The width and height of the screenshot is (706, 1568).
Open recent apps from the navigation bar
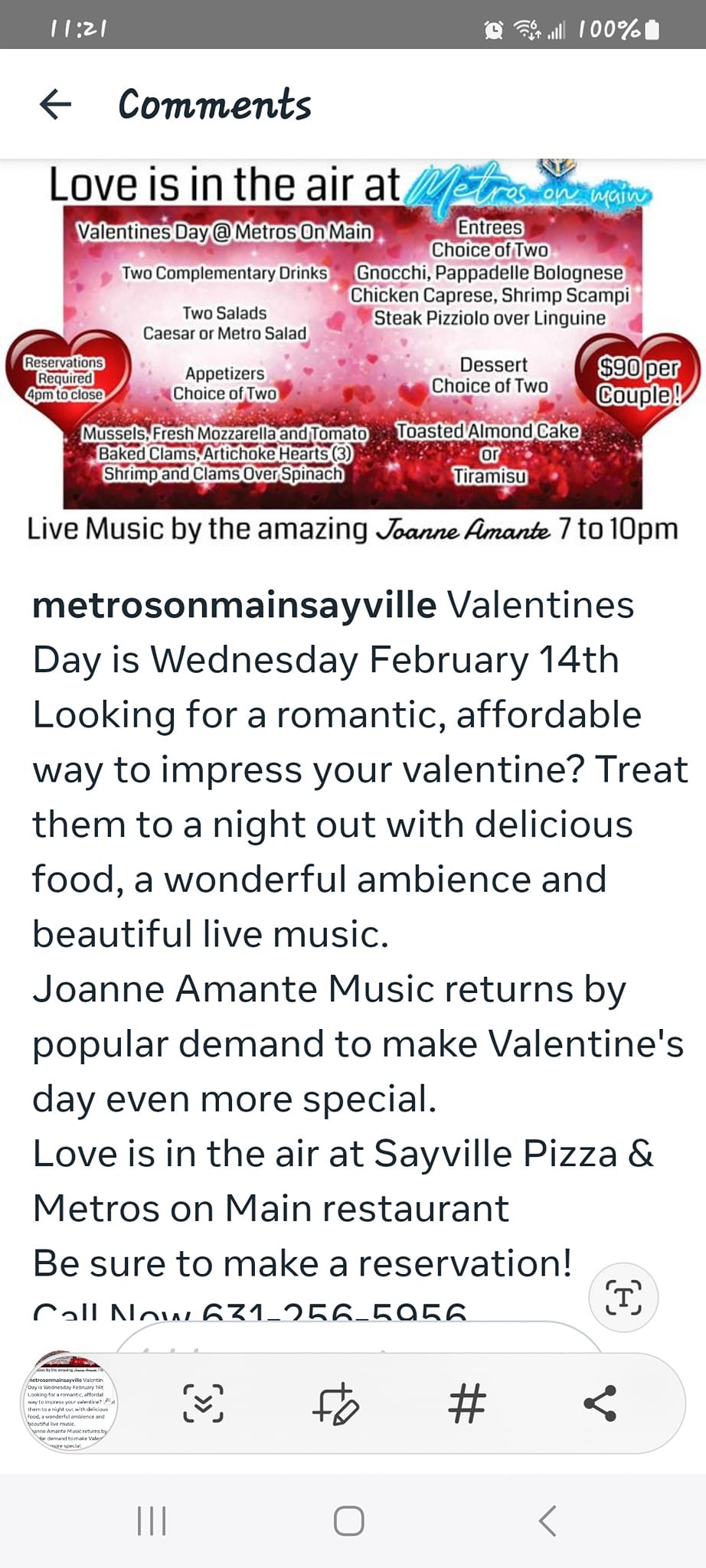[x=152, y=1521]
